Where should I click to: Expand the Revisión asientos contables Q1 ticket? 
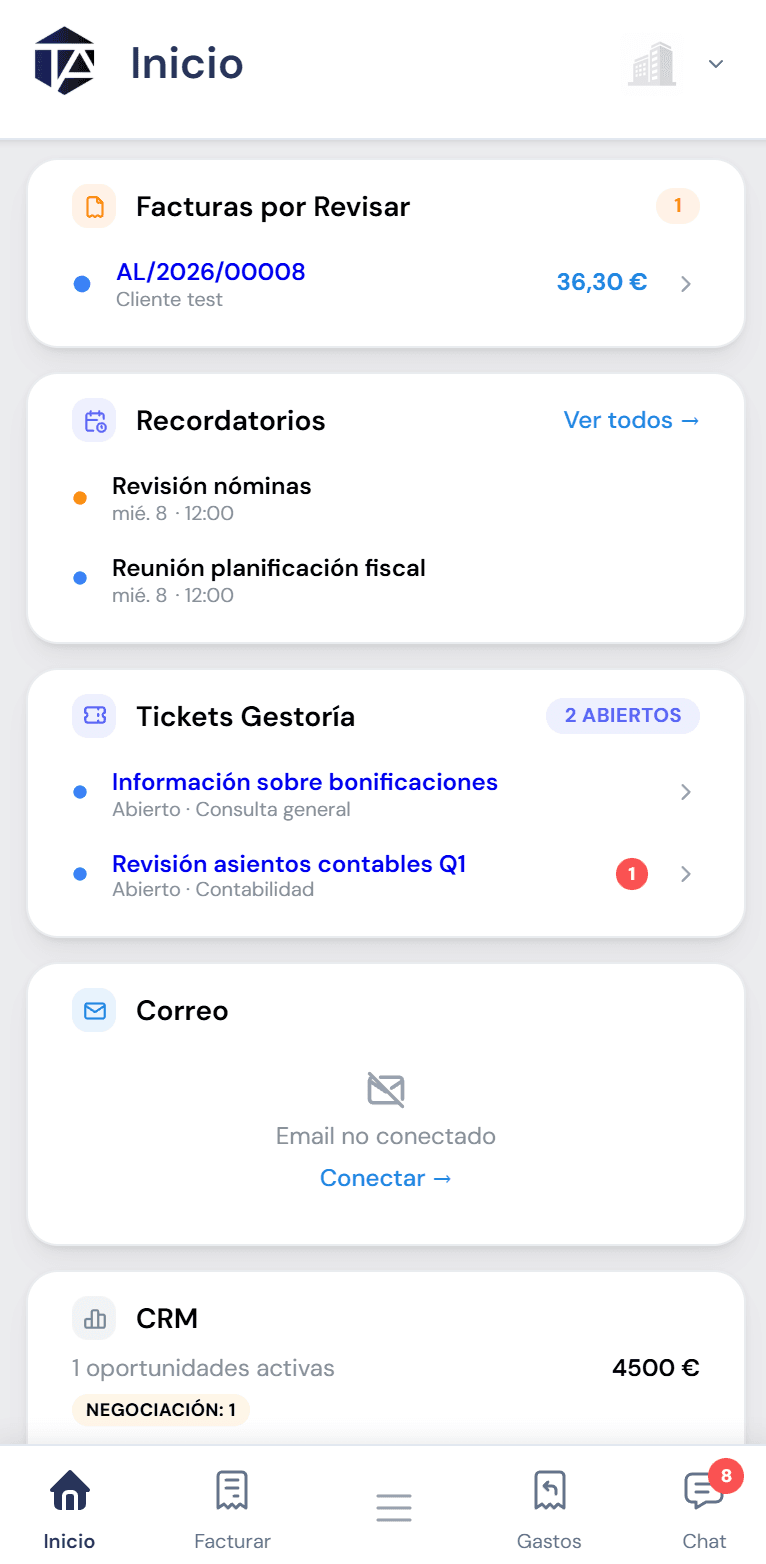point(686,873)
